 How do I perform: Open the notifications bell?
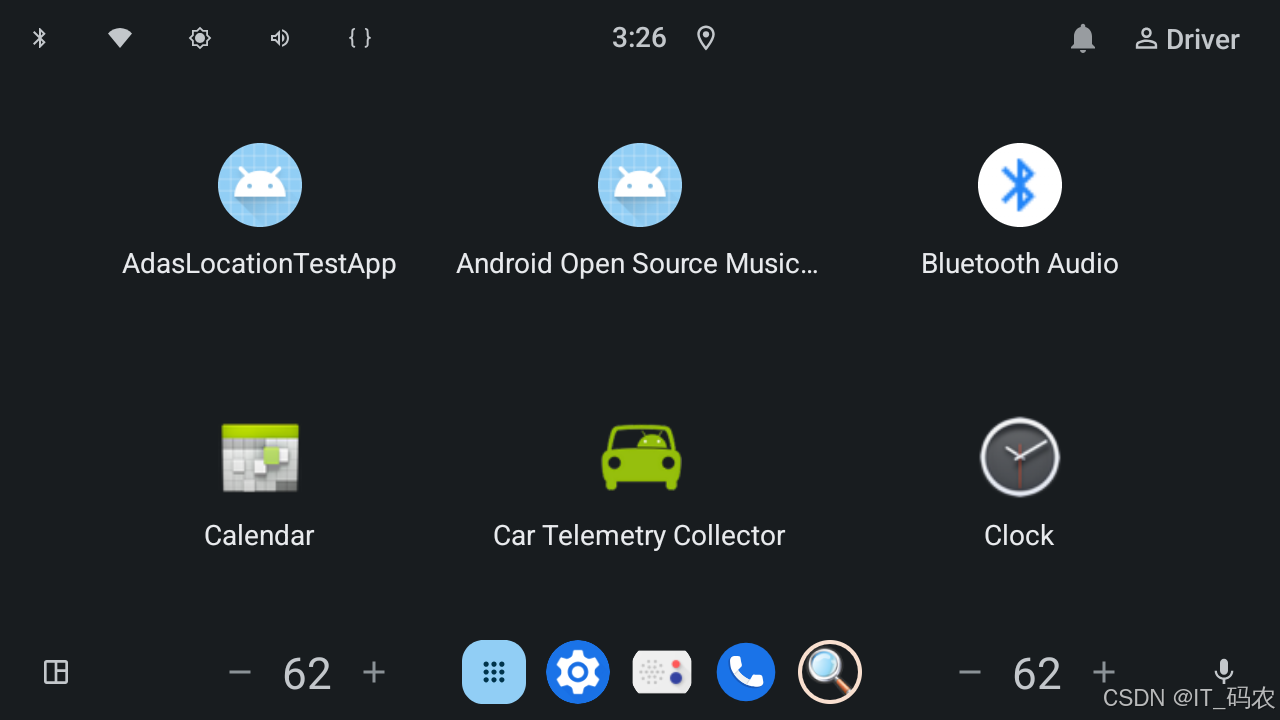click(x=1082, y=39)
